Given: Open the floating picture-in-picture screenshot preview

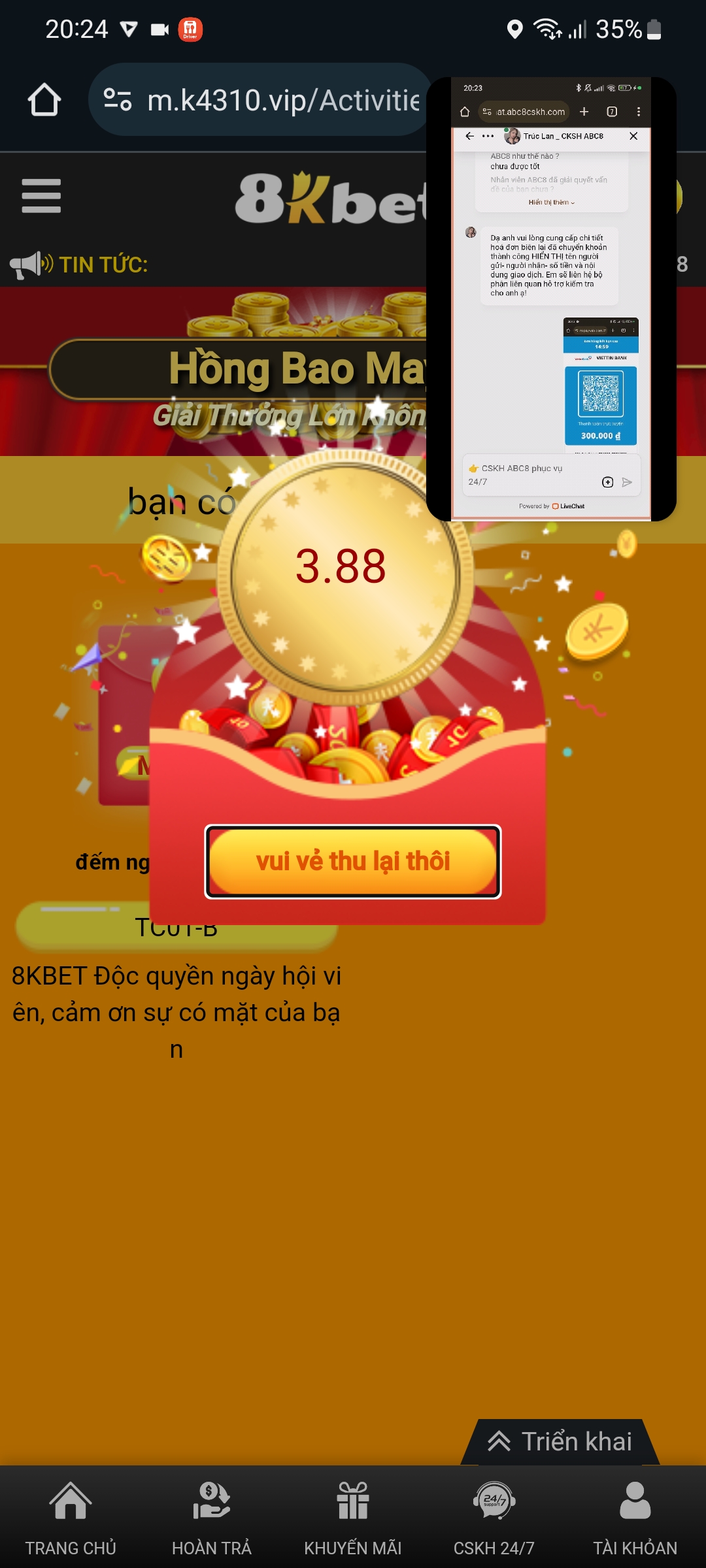Looking at the screenshot, I should [551, 299].
